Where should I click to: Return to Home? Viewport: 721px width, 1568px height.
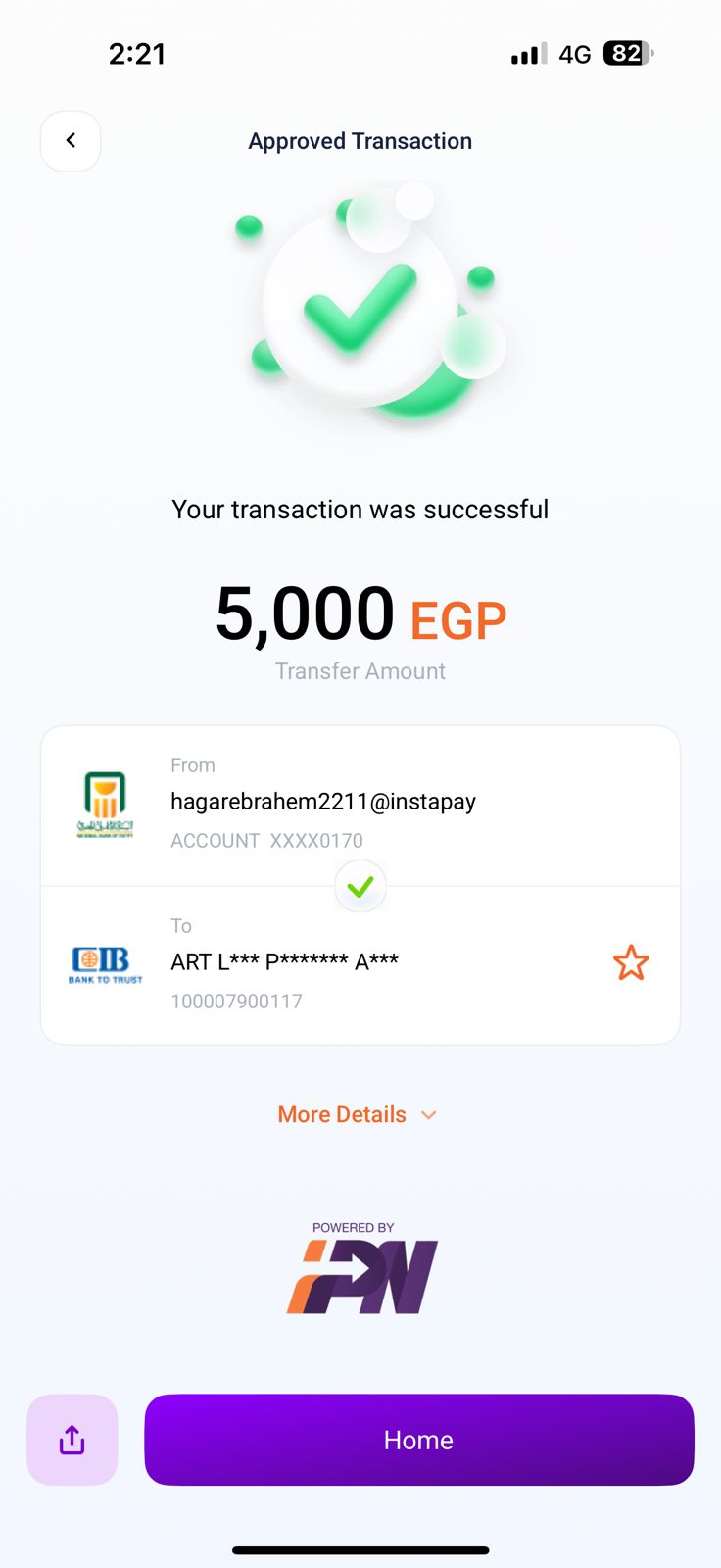418,1440
